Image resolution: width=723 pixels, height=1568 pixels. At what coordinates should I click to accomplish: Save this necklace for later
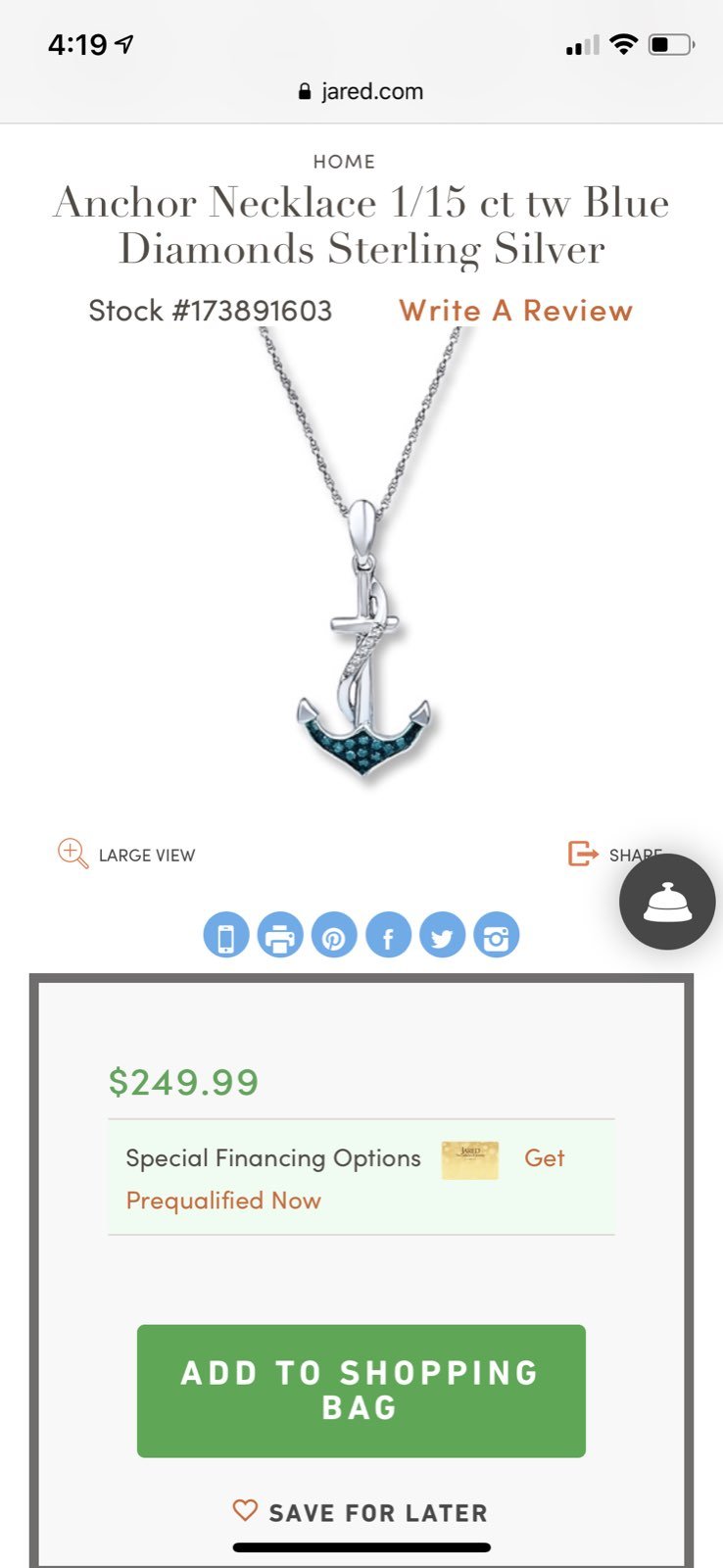(x=361, y=1512)
